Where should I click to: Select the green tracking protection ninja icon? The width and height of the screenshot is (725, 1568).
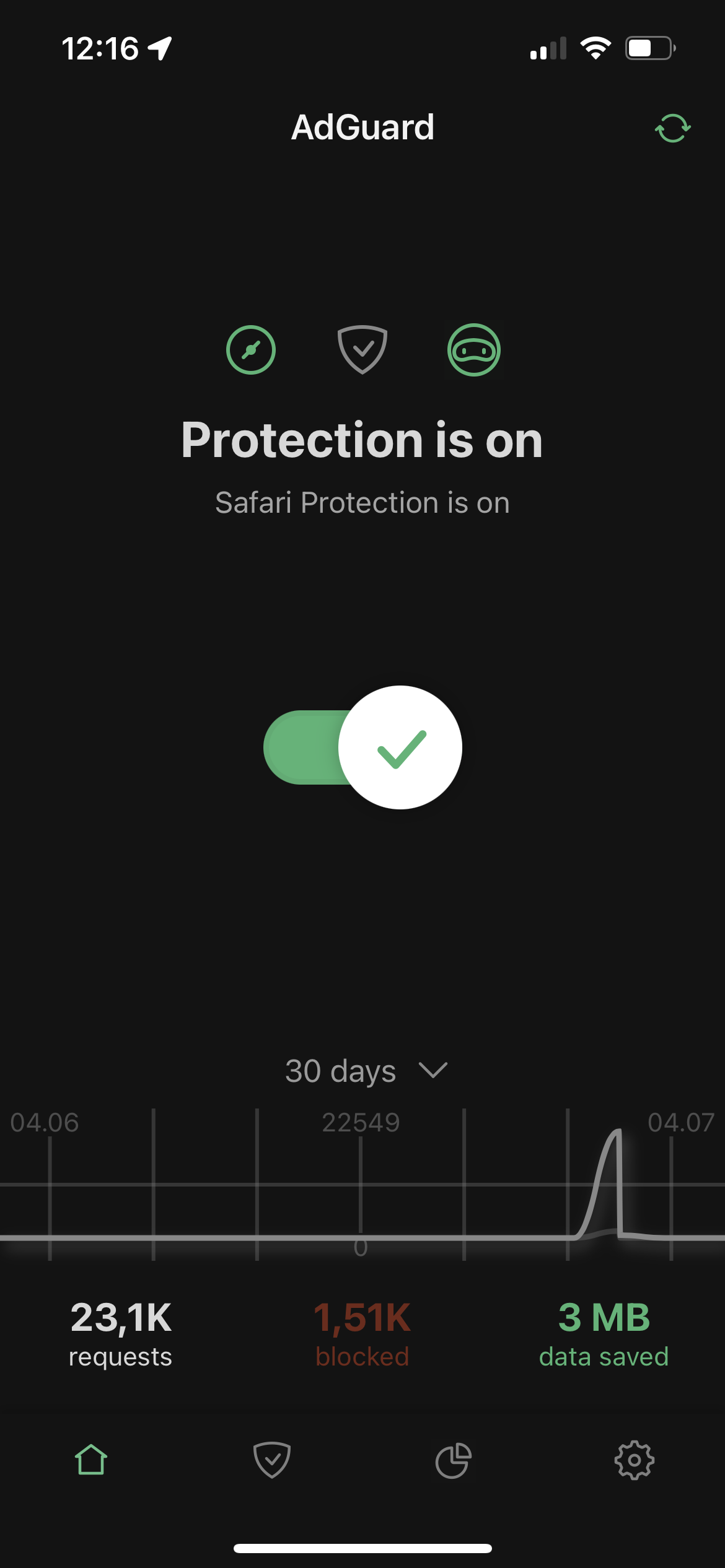point(475,349)
